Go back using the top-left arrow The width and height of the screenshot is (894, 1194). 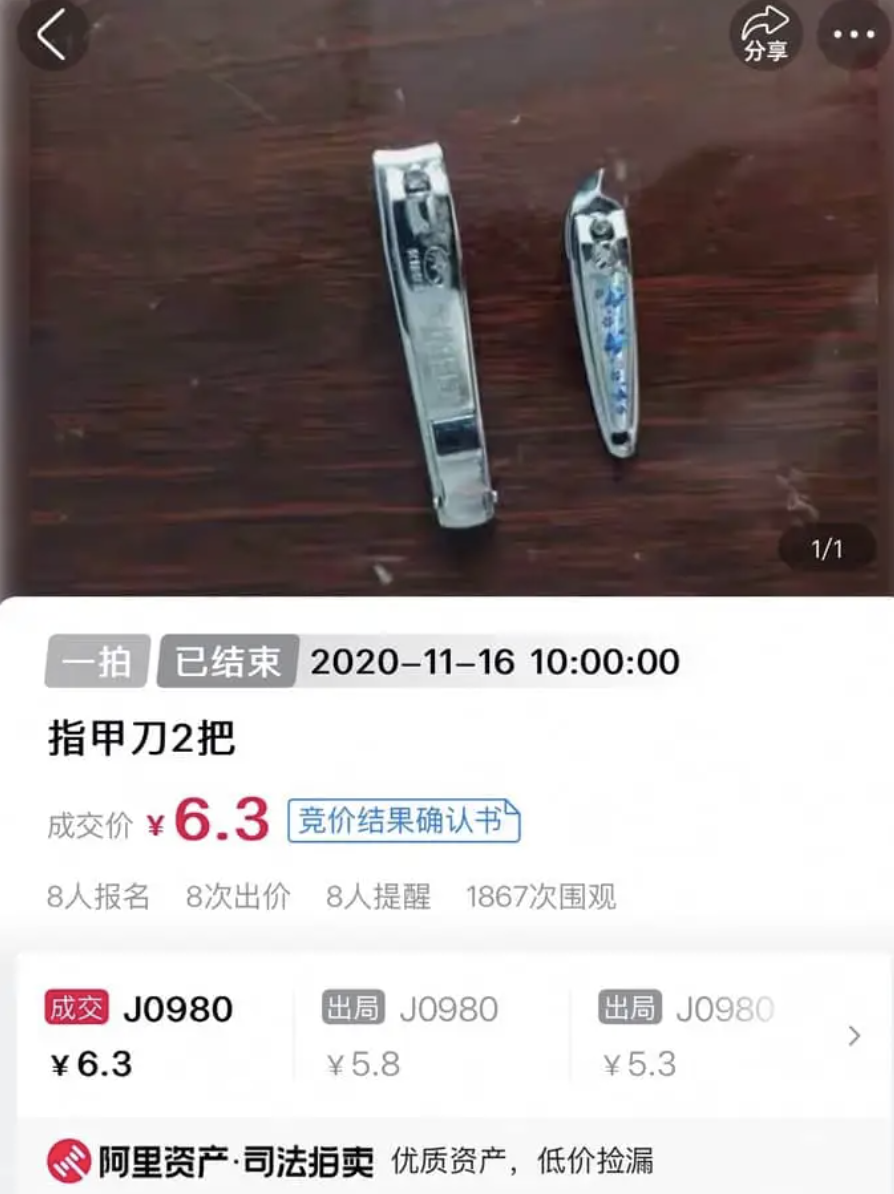click(52, 36)
